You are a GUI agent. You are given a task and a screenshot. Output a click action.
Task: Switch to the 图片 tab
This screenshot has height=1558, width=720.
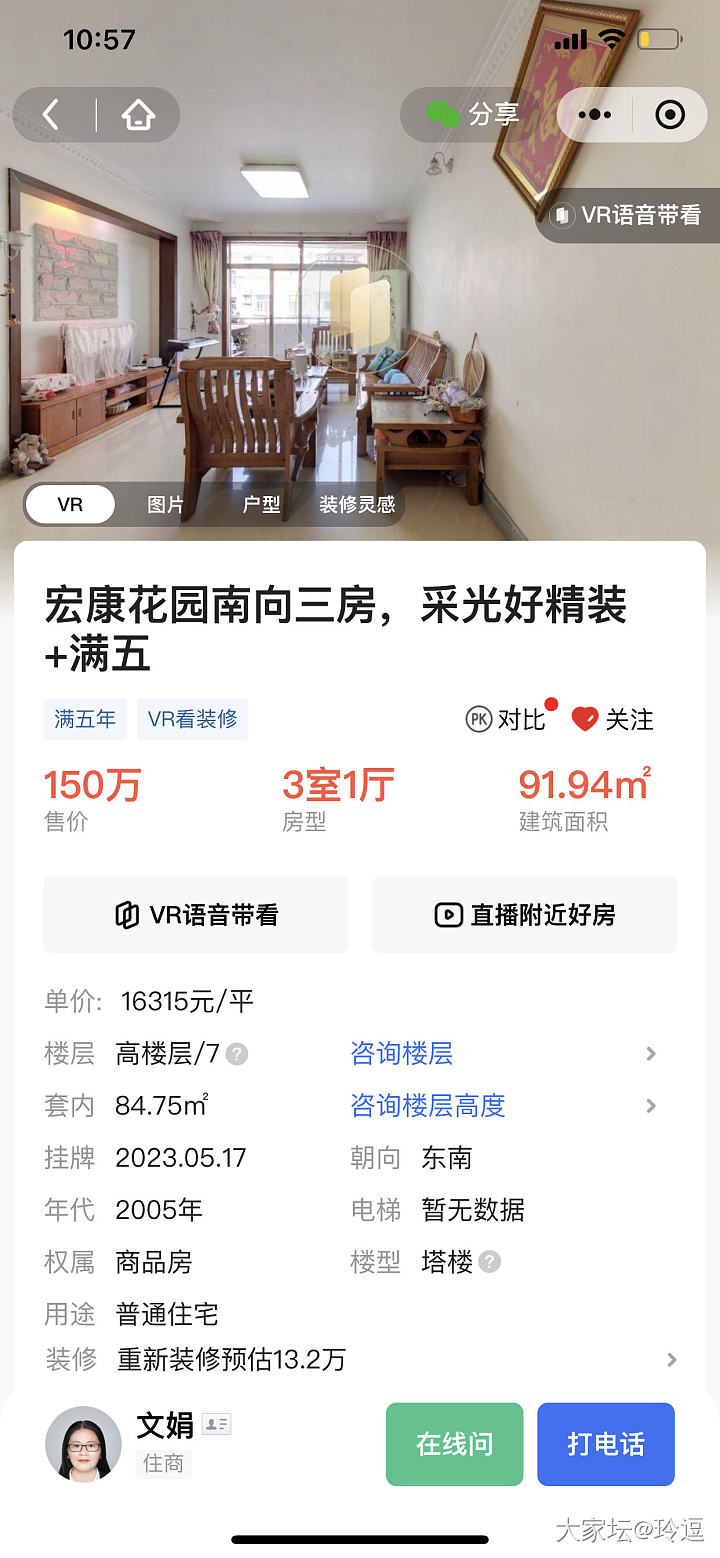tap(165, 505)
